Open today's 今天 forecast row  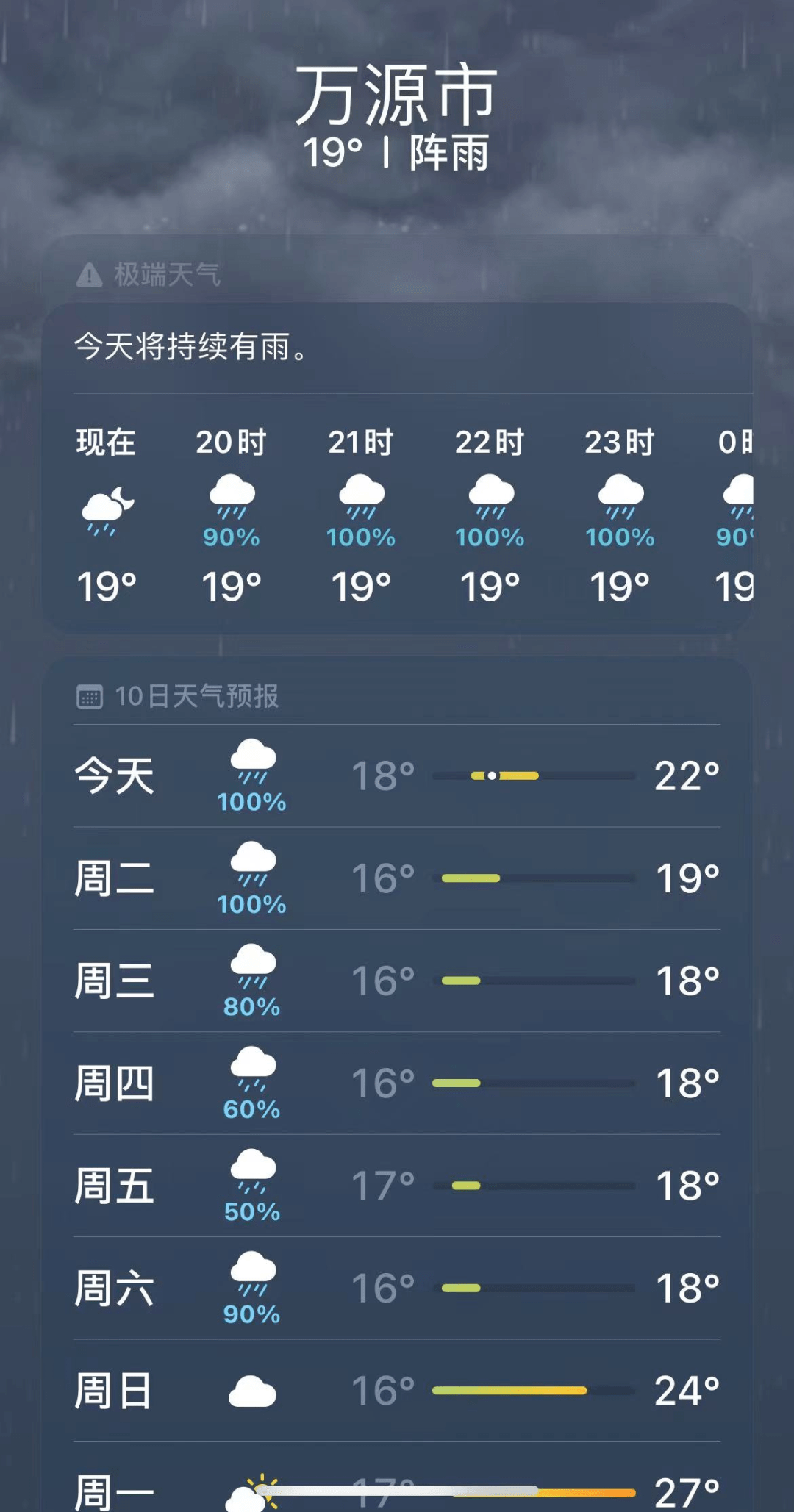pyautogui.click(x=397, y=775)
